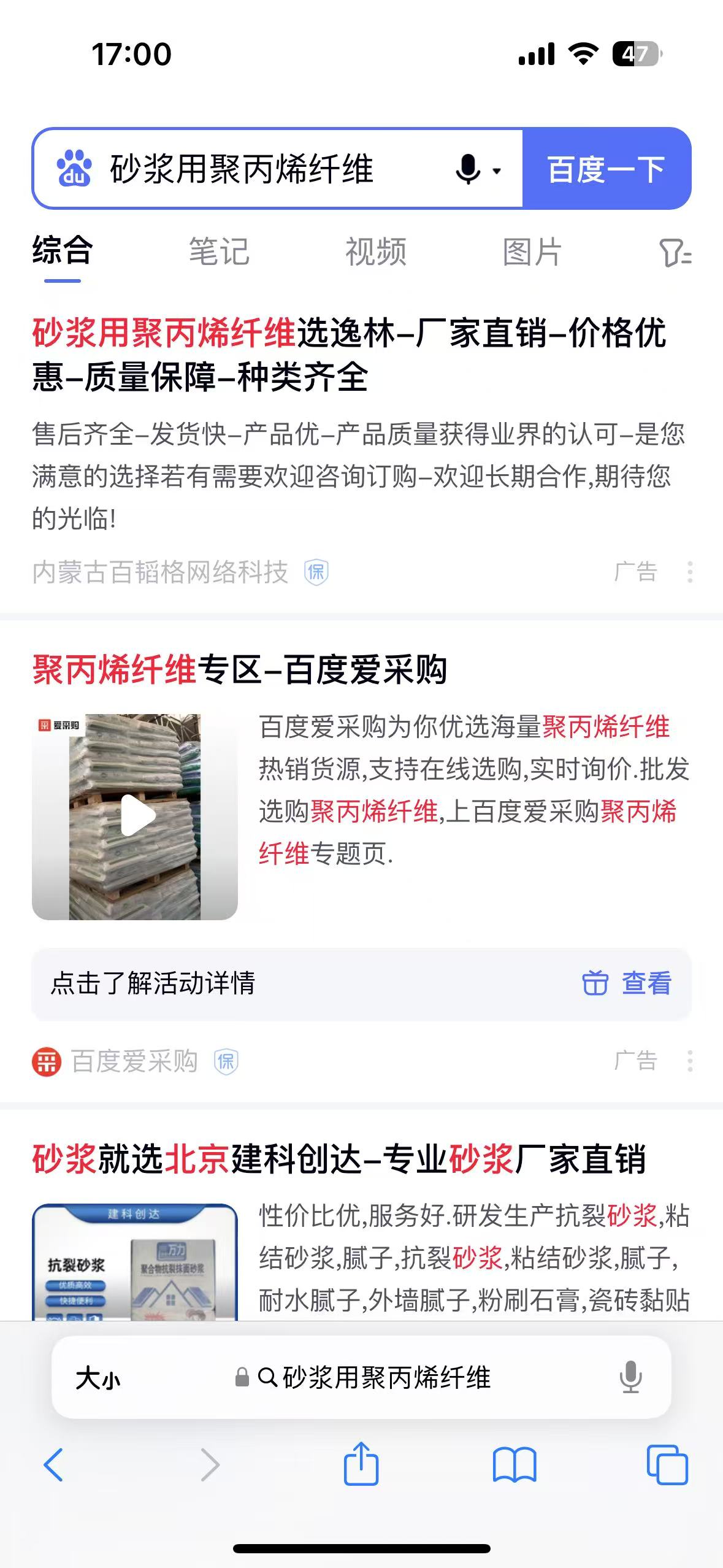
Task: Open the 砂浆用聚丙烯纤维选逸林 ad result
Action: (x=348, y=355)
